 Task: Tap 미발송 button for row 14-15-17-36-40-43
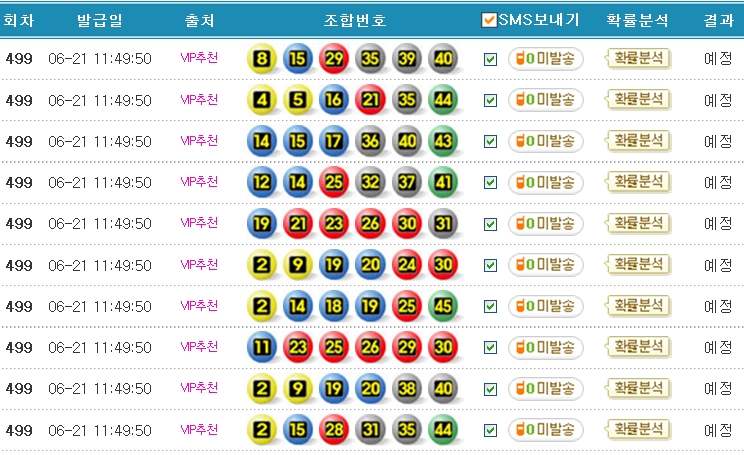click(x=545, y=141)
